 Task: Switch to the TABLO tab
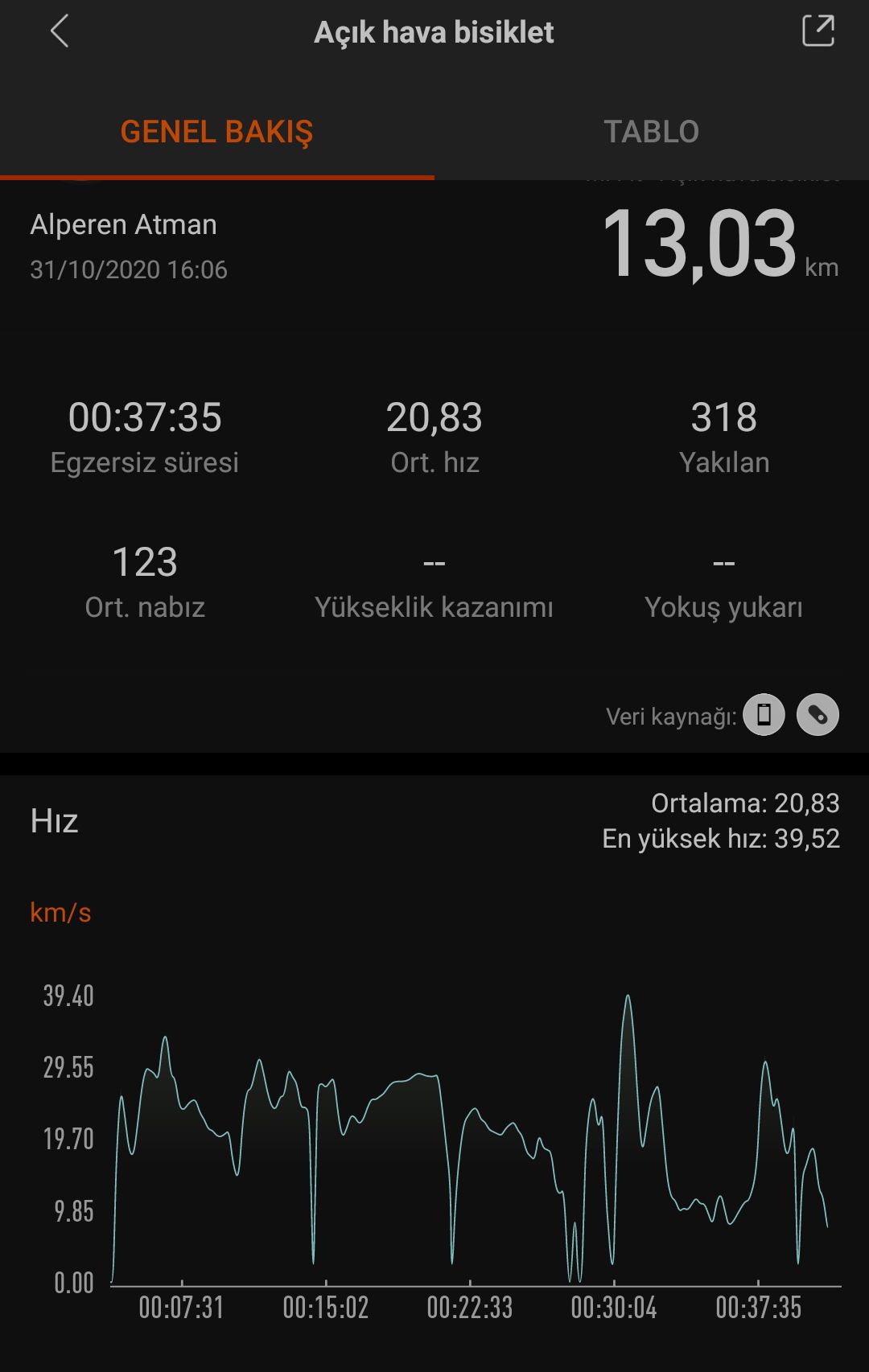click(x=651, y=132)
